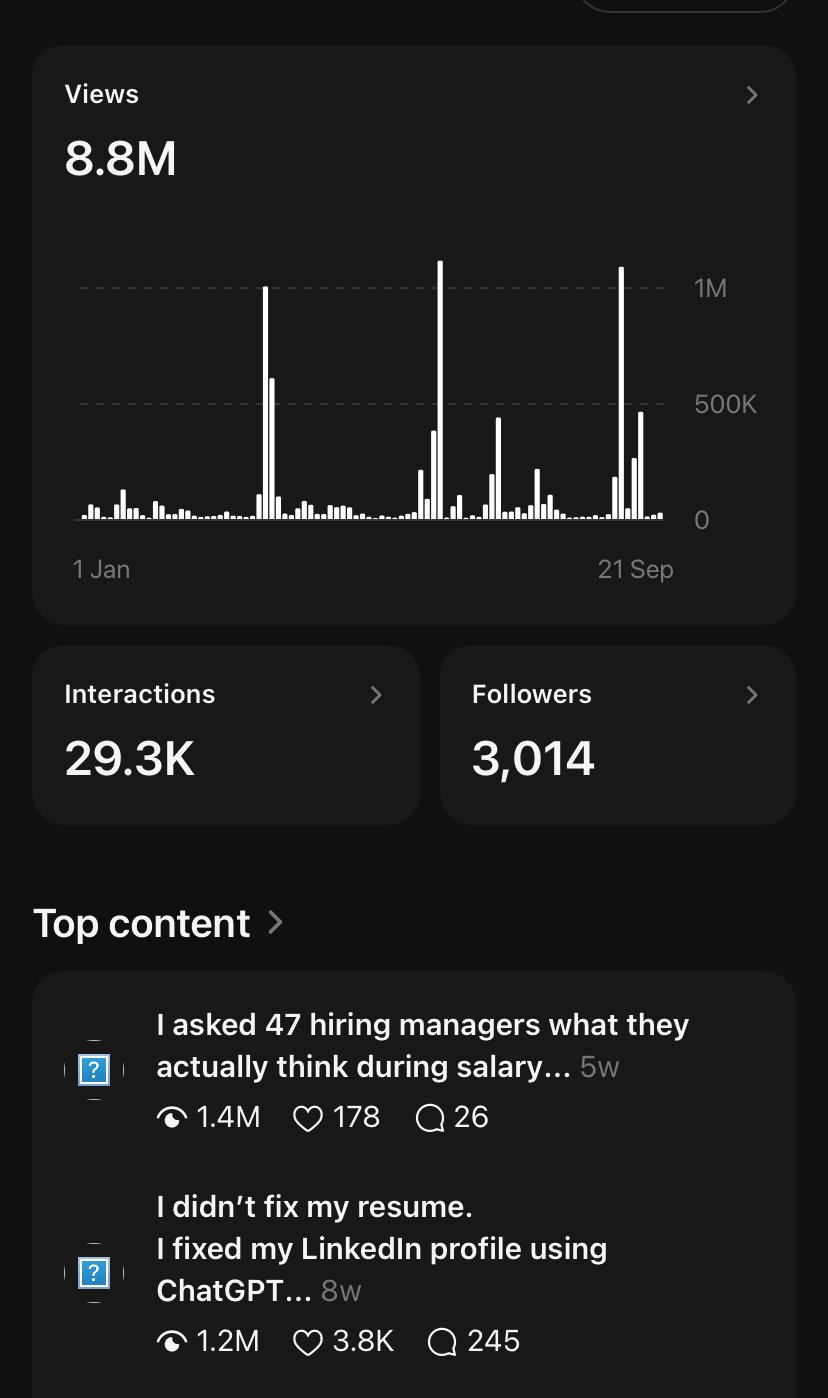This screenshot has width=828, height=1398.
Task: Open the post about 47 hiring managers
Action: click(422, 1046)
